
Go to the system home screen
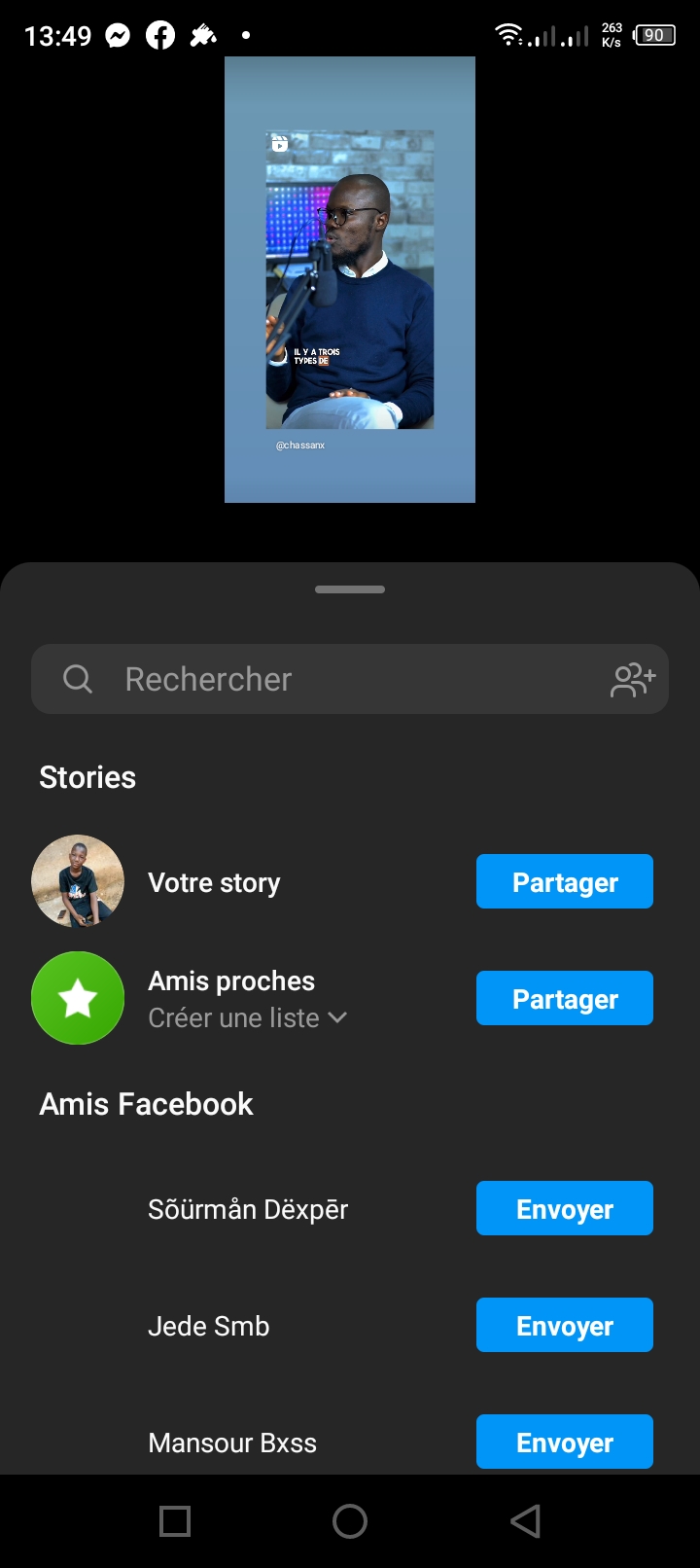coord(350,1521)
